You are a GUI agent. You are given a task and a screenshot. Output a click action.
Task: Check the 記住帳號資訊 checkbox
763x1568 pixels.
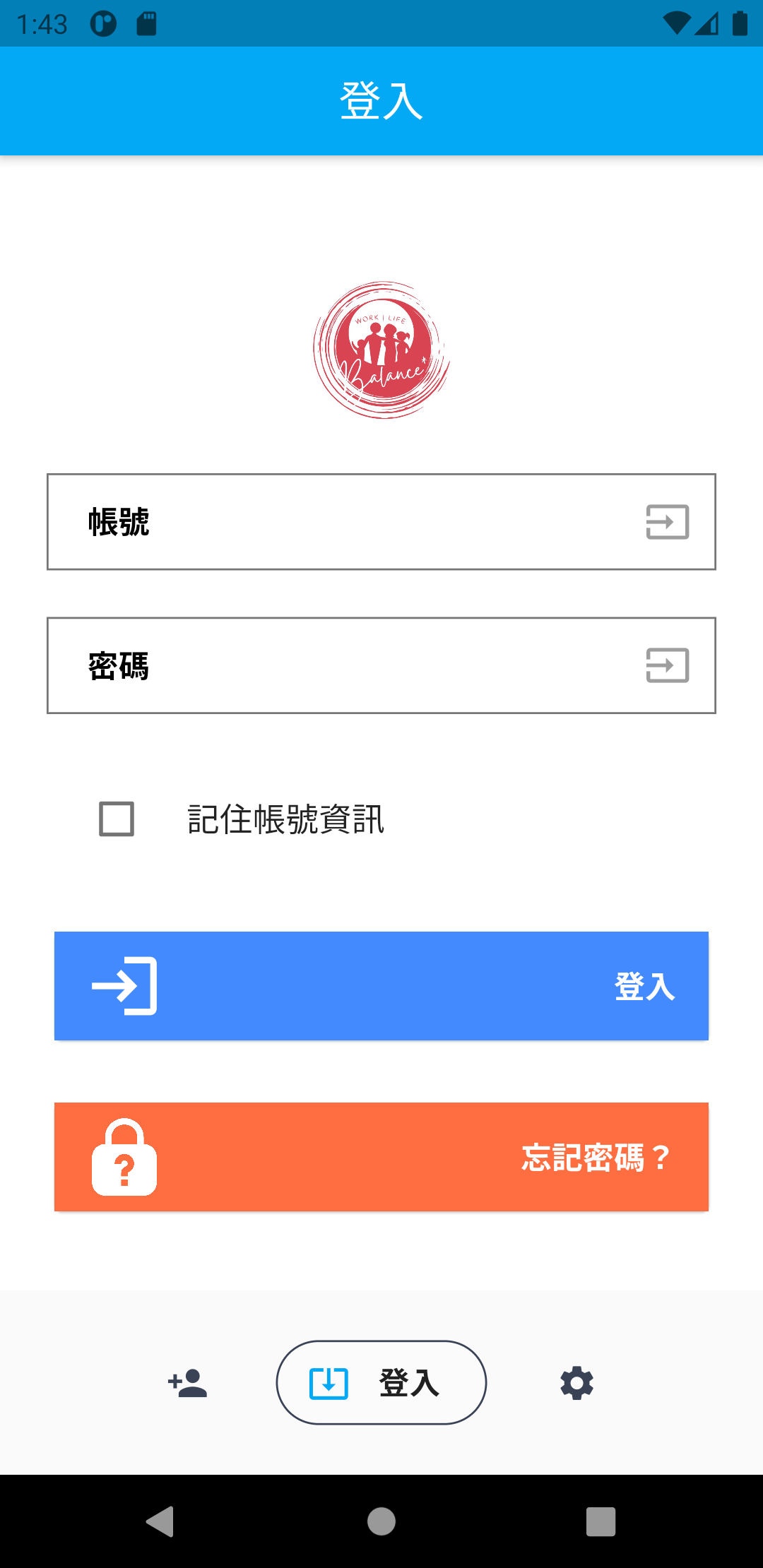coord(117,819)
